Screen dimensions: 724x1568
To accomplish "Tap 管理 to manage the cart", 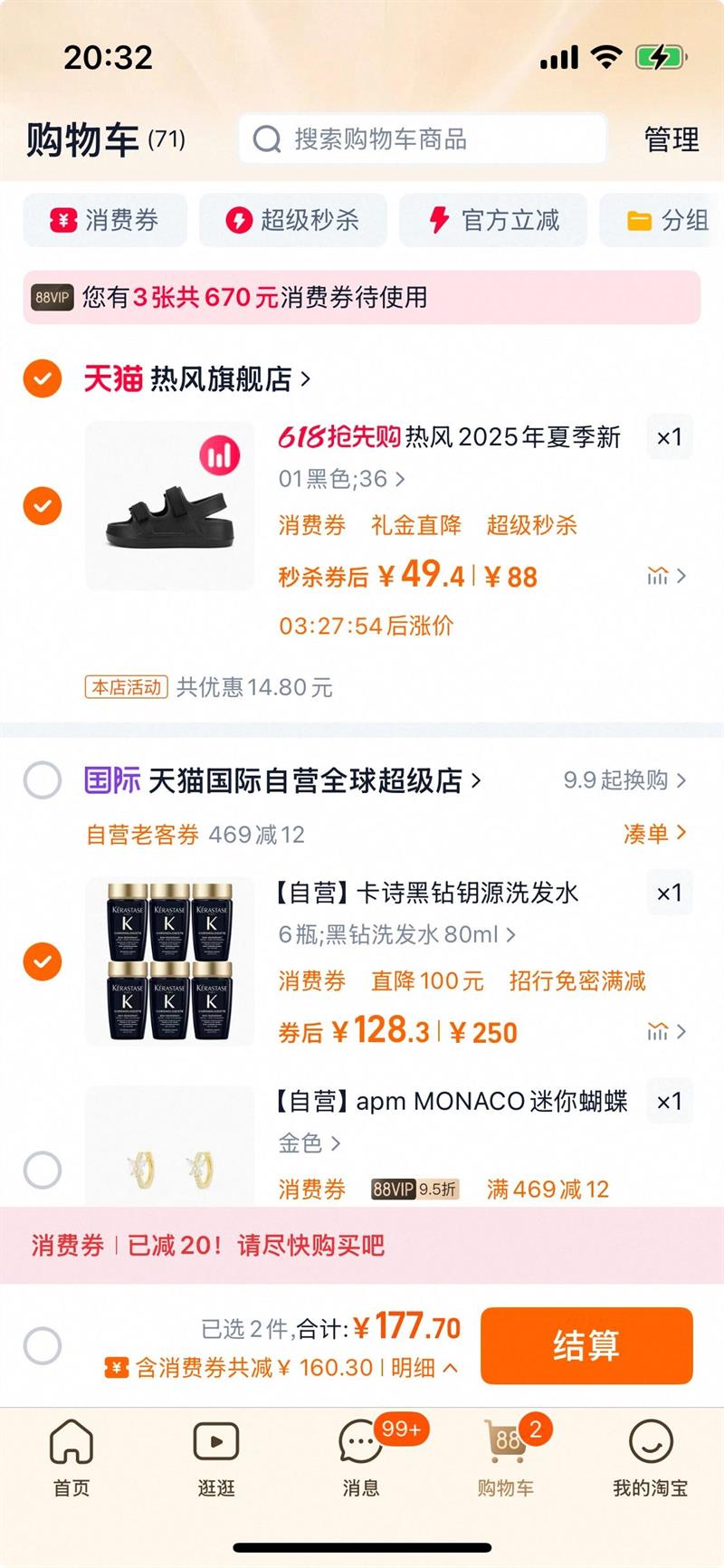I will (x=671, y=139).
